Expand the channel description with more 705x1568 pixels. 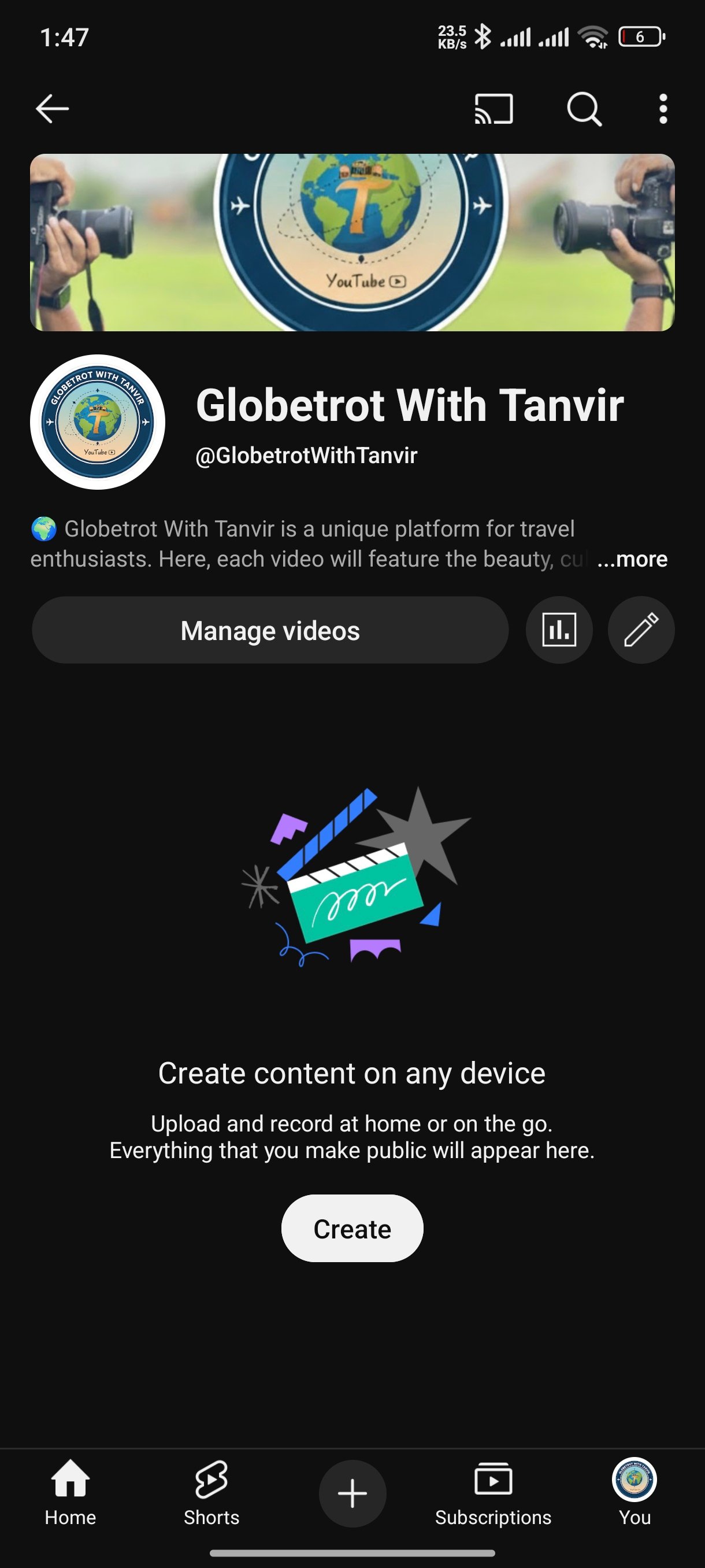[632, 559]
